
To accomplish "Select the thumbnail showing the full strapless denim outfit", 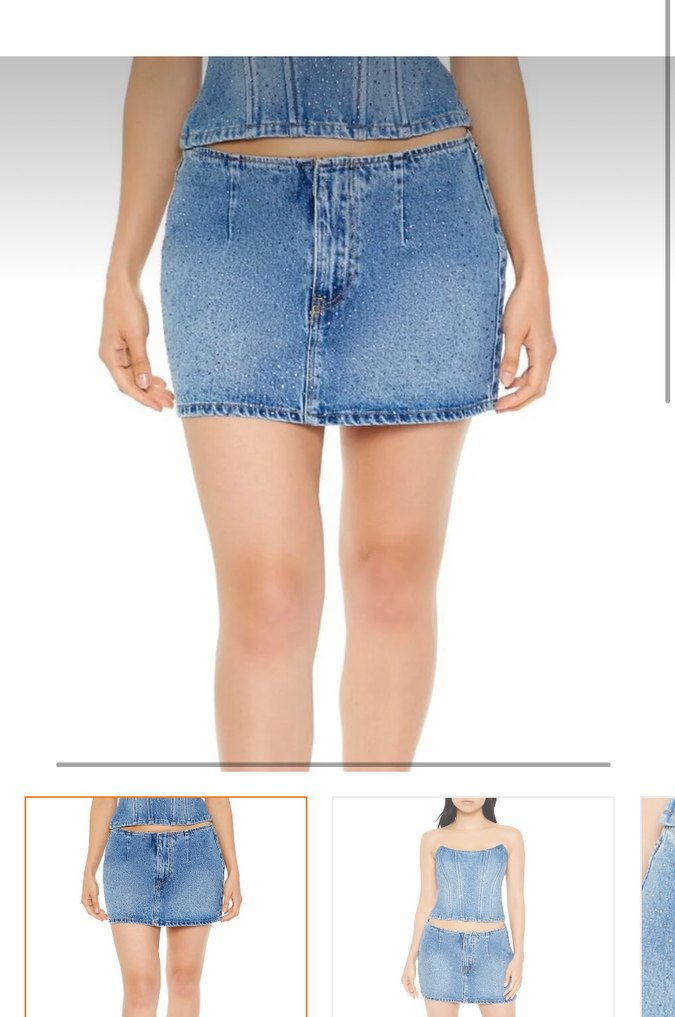I will click(x=472, y=906).
